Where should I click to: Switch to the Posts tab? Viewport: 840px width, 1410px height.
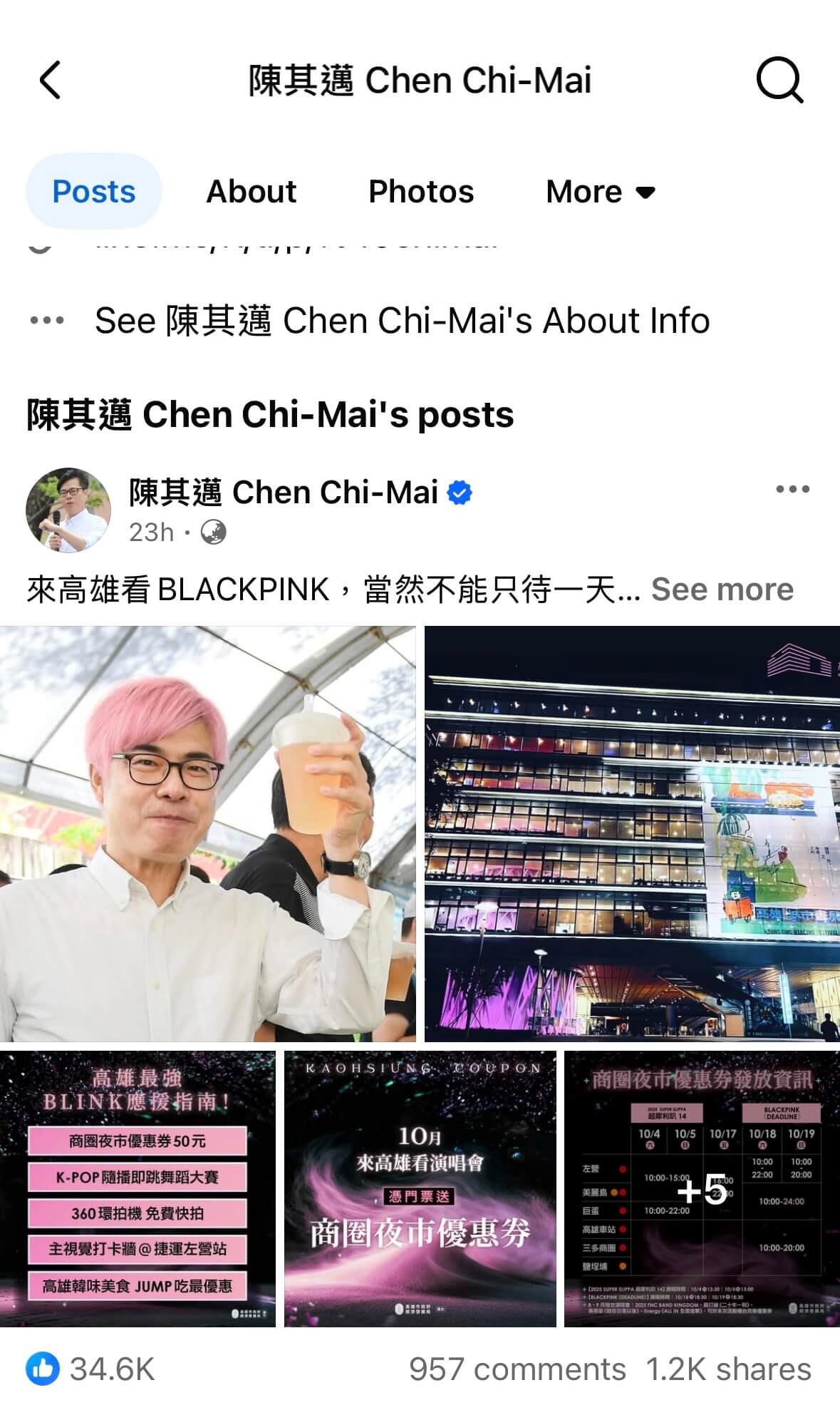point(94,192)
